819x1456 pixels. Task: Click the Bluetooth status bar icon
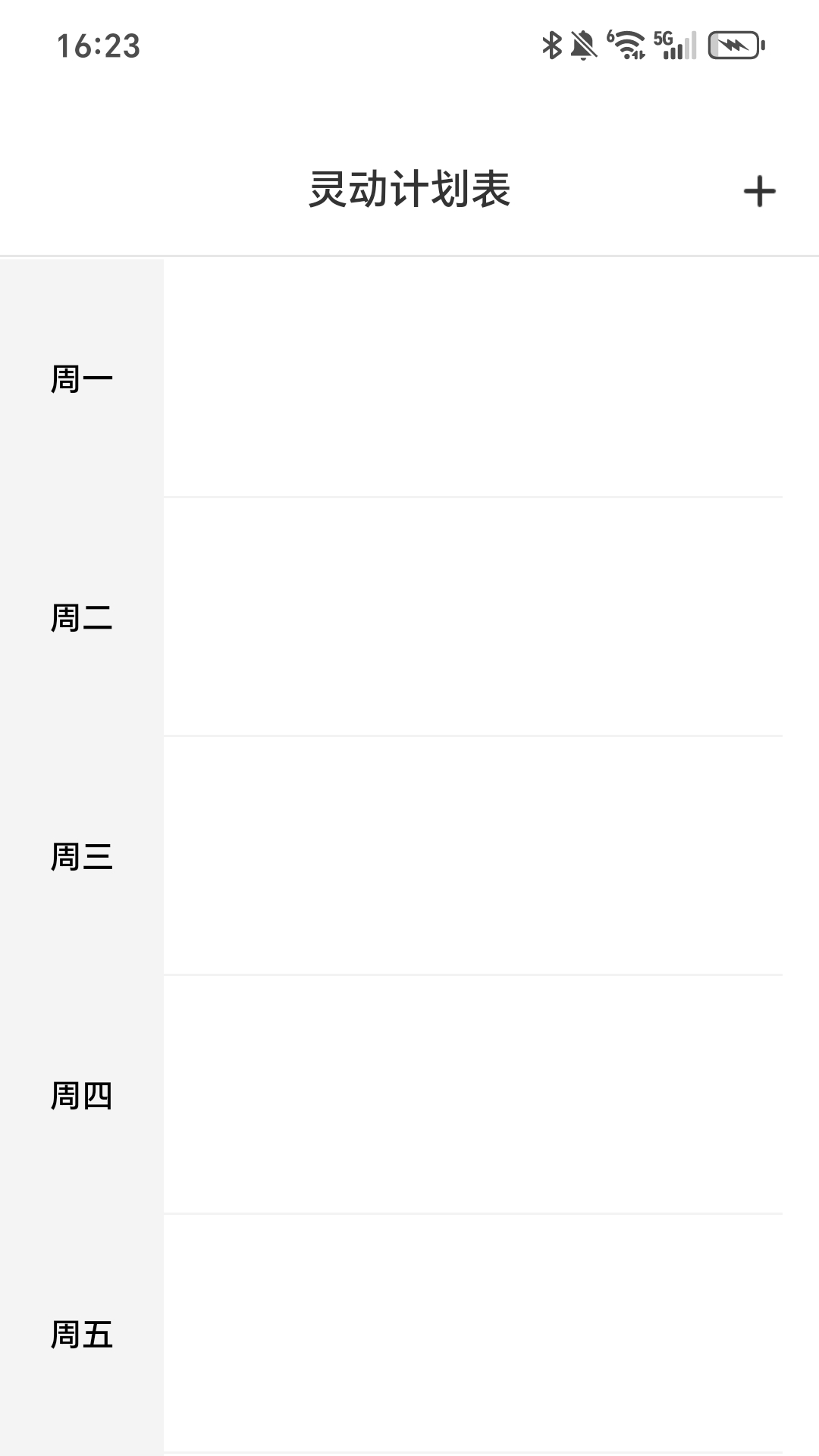click(553, 43)
